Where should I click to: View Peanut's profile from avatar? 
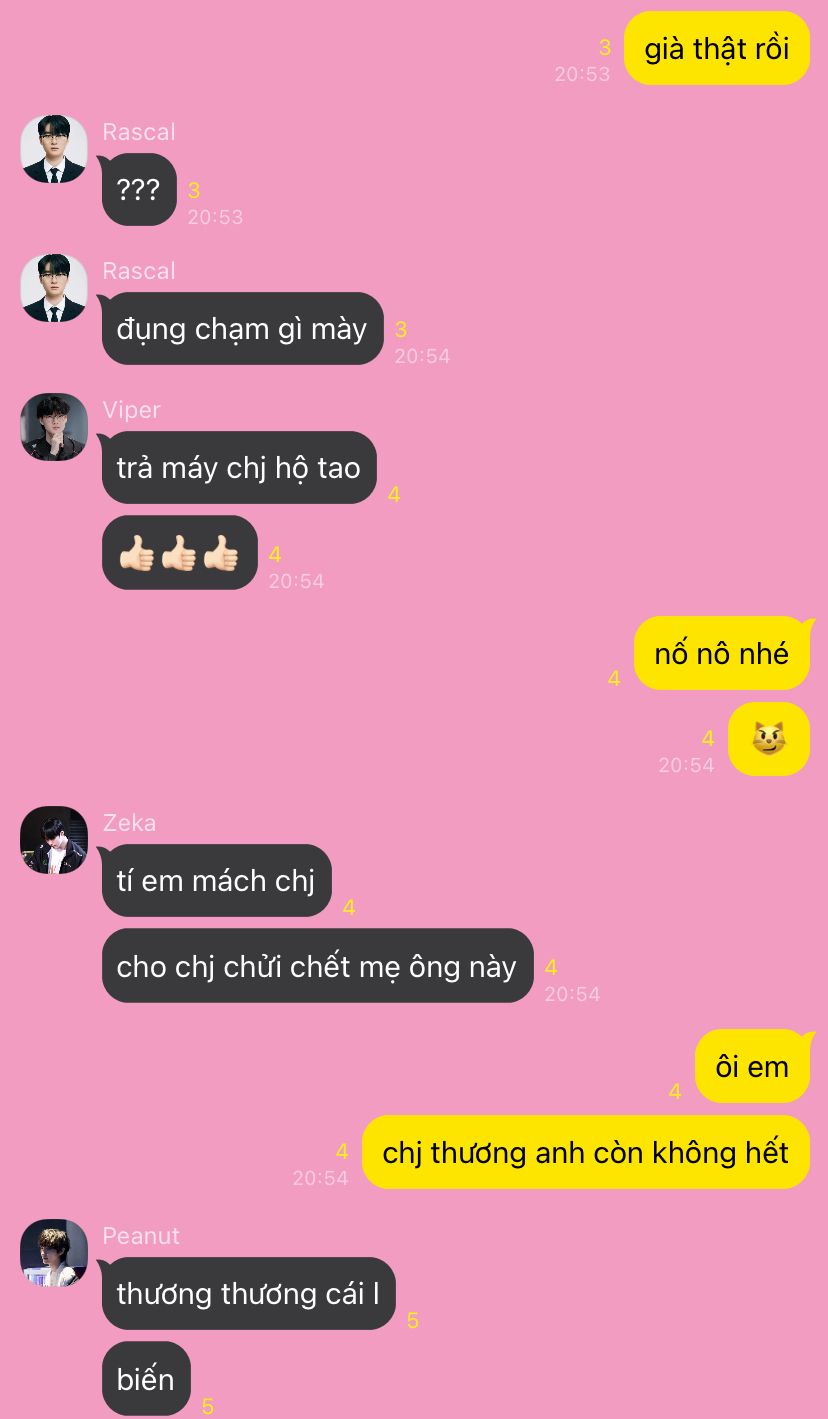point(54,1253)
